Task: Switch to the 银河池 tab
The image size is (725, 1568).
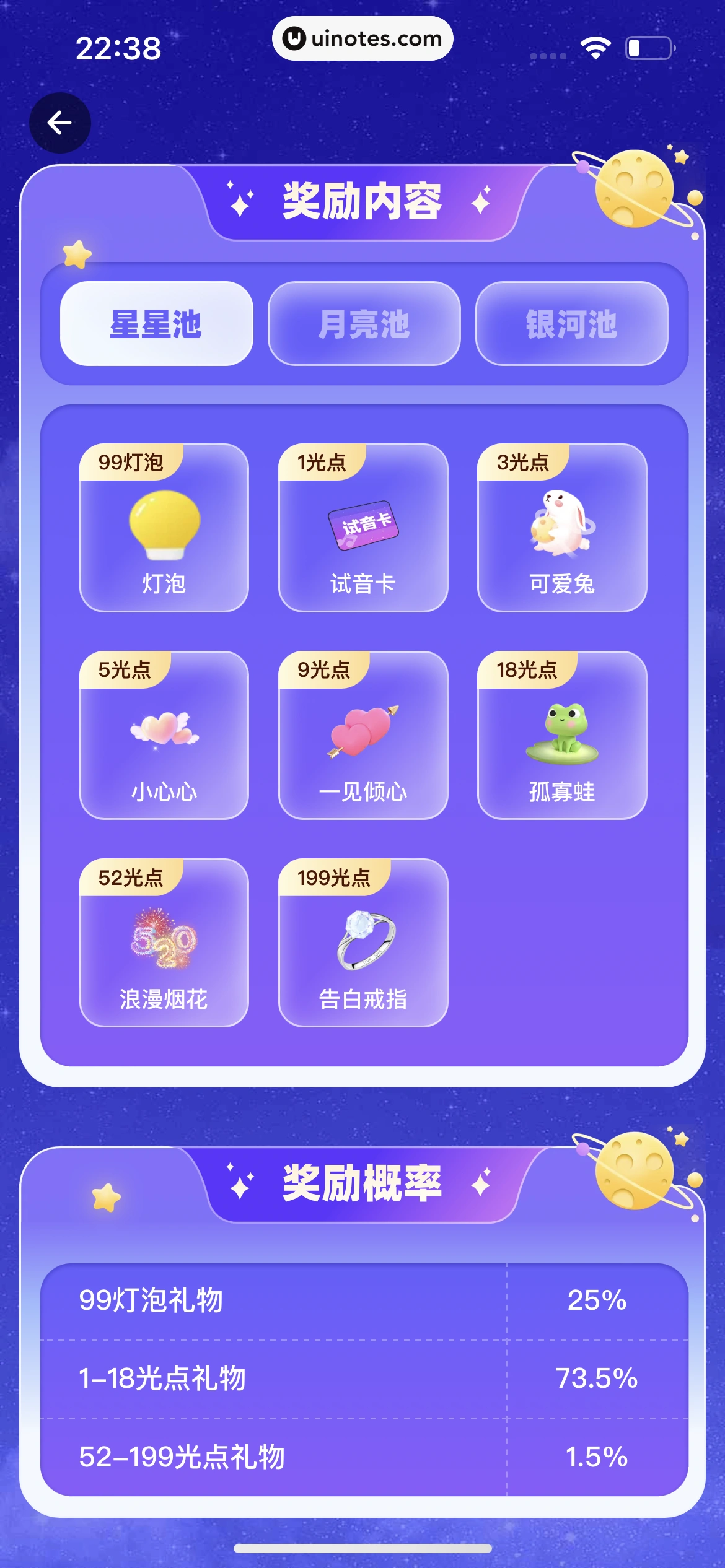Action: click(x=571, y=324)
